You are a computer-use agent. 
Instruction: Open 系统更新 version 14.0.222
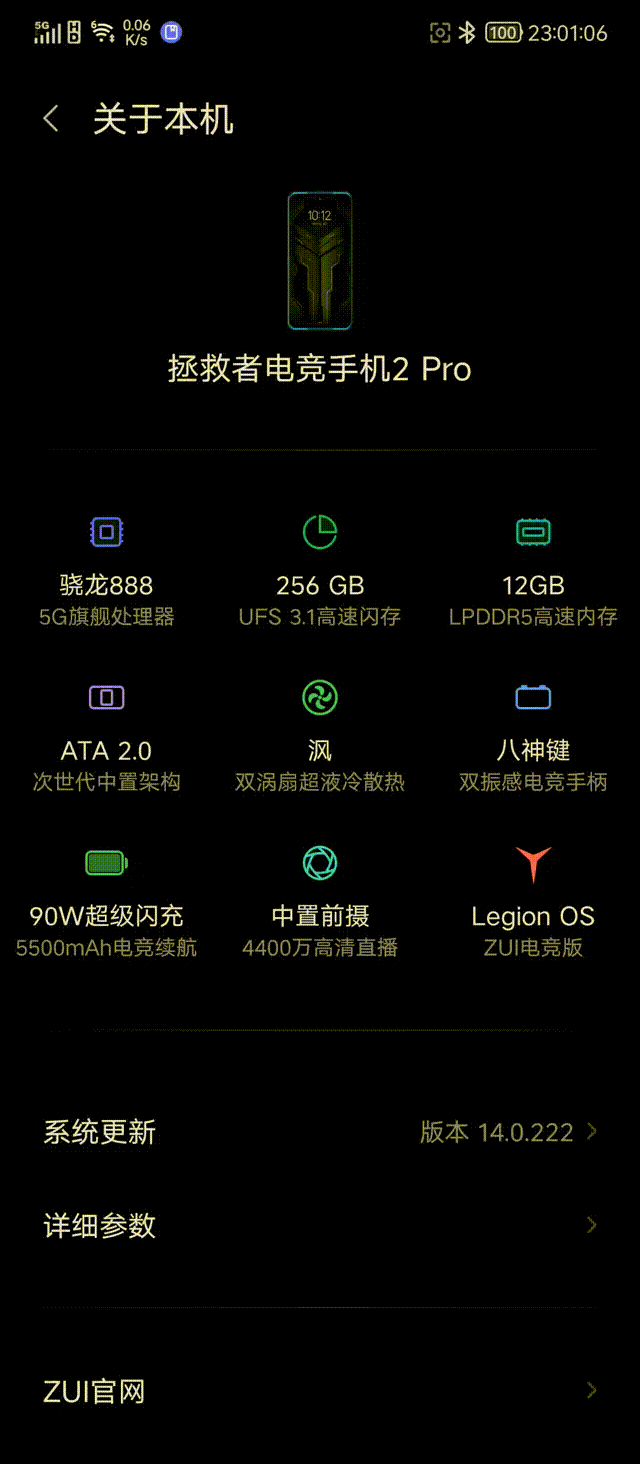tap(320, 1132)
